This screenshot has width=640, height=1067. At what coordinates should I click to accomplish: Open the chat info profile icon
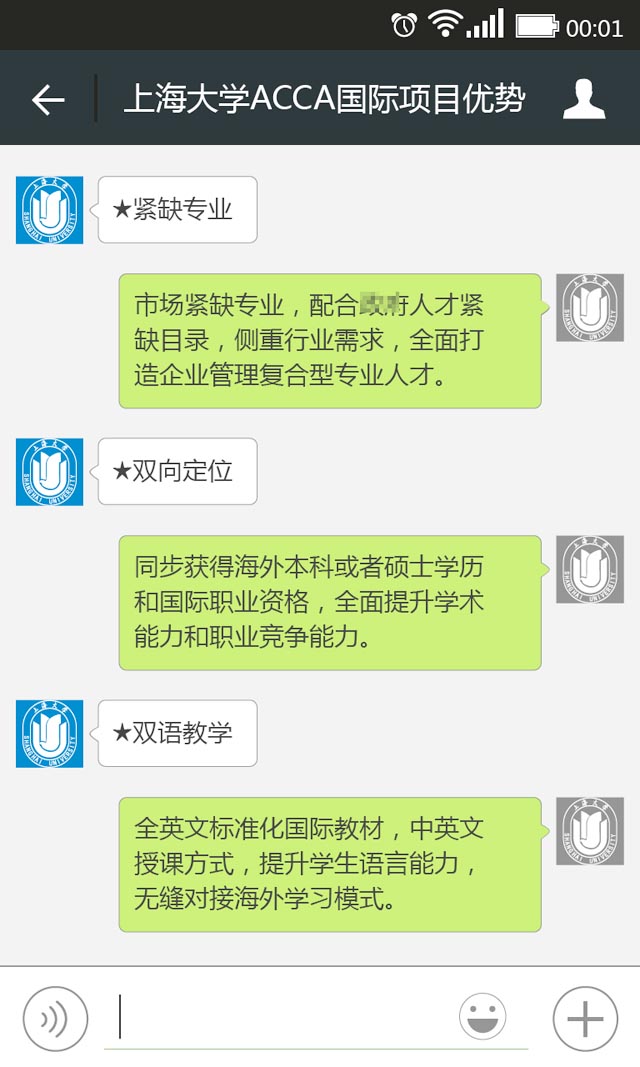584,99
